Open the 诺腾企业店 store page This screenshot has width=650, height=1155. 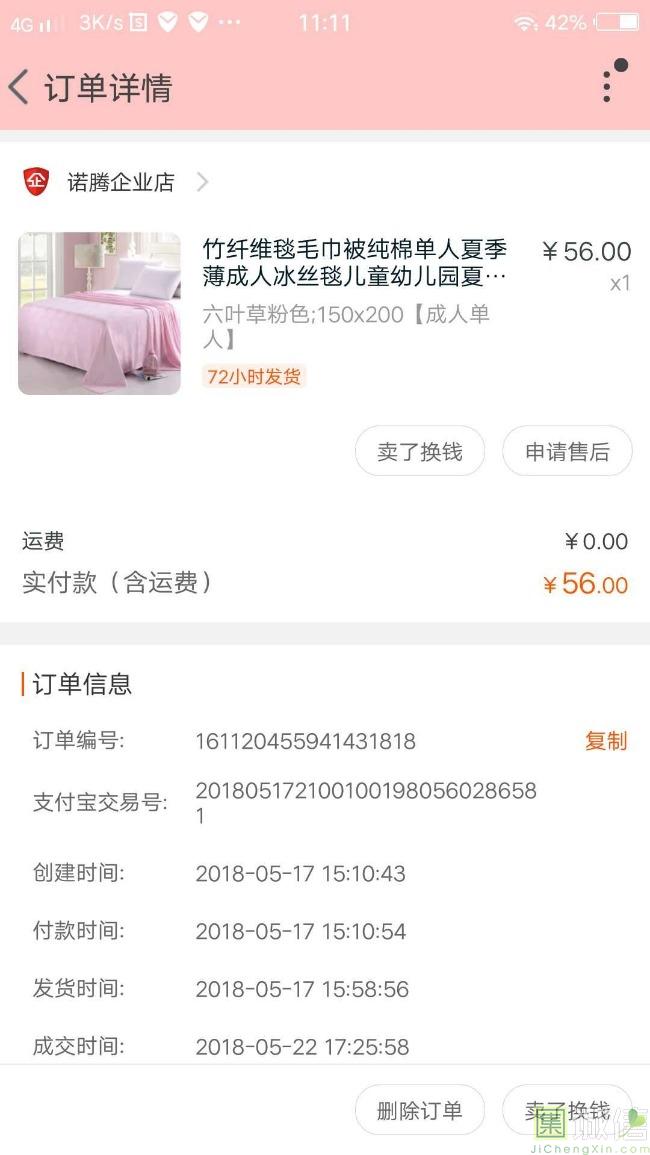coord(120,182)
